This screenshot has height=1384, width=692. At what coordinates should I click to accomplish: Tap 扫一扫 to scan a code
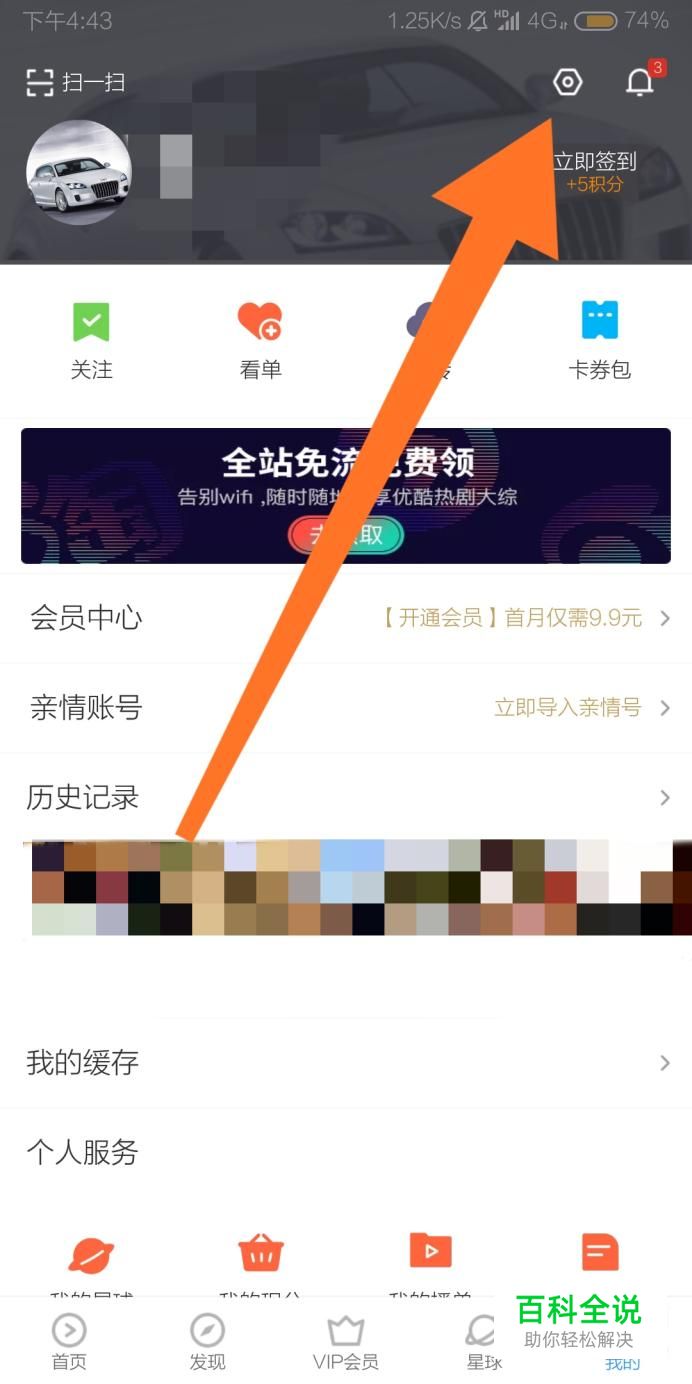76,82
